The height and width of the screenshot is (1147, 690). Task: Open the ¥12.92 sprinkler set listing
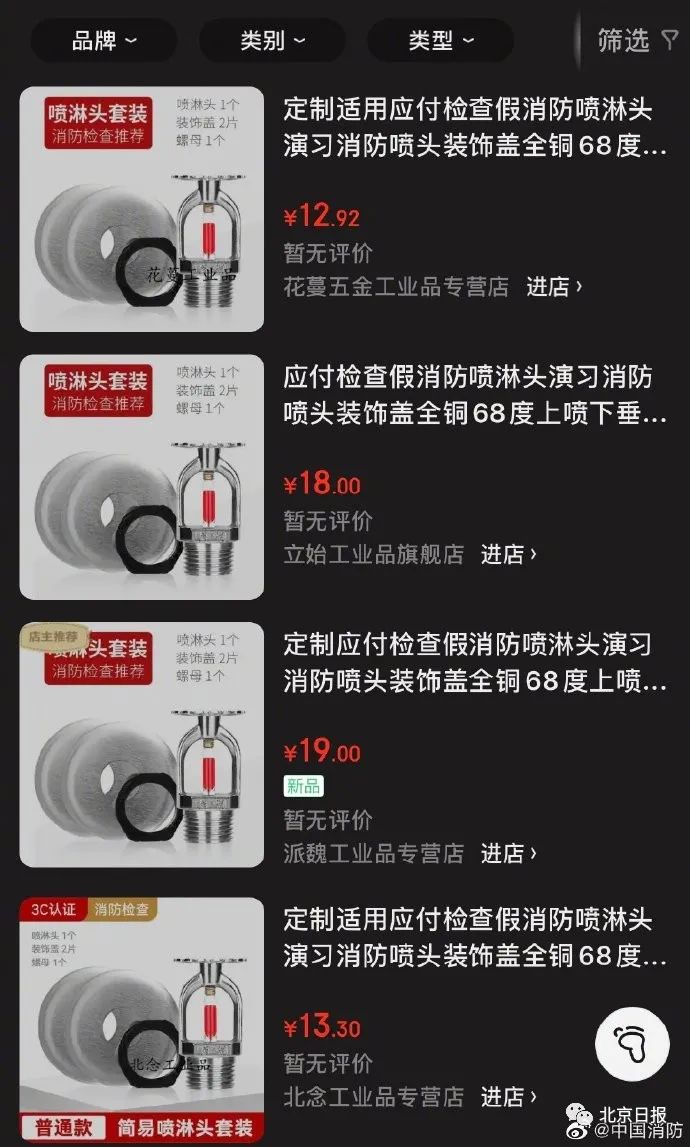[475, 128]
